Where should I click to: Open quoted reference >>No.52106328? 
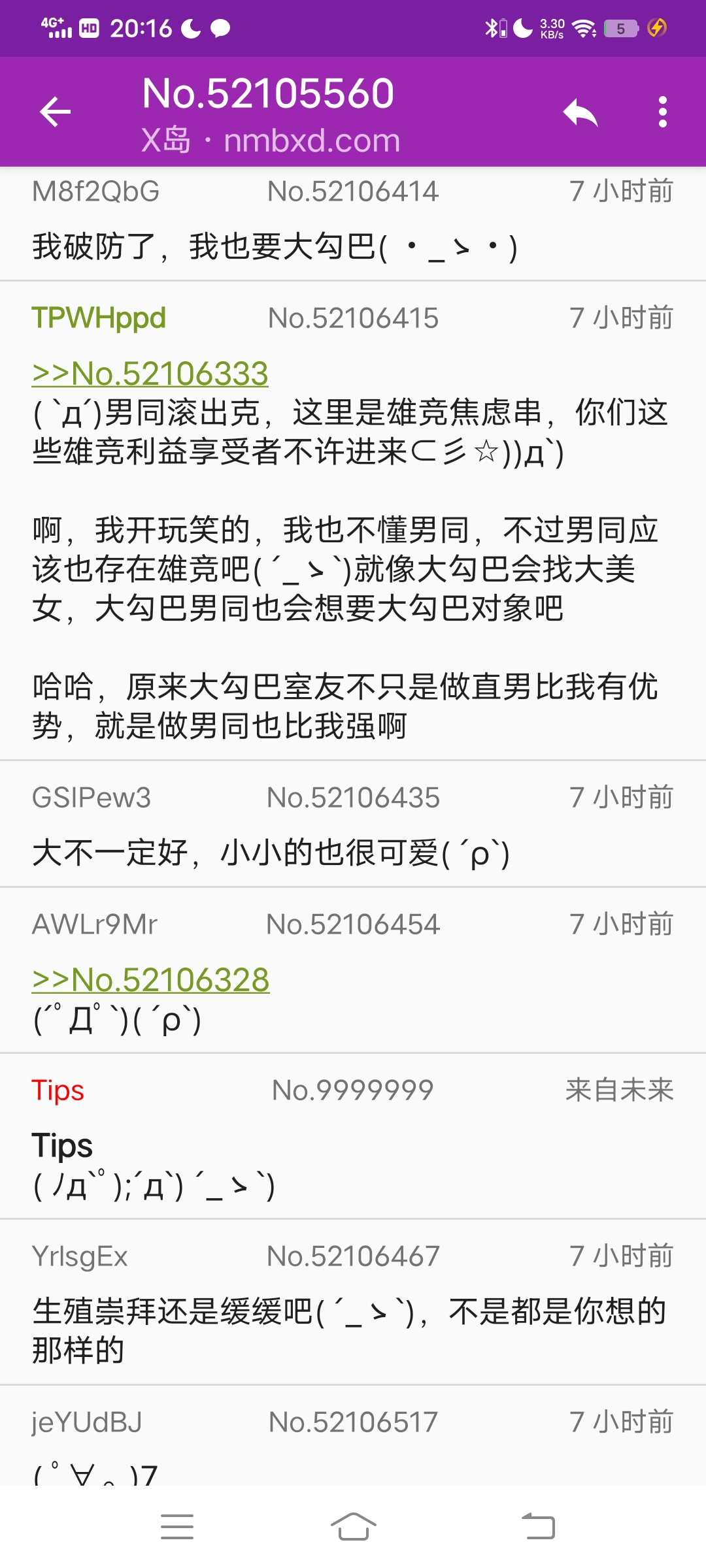151,980
